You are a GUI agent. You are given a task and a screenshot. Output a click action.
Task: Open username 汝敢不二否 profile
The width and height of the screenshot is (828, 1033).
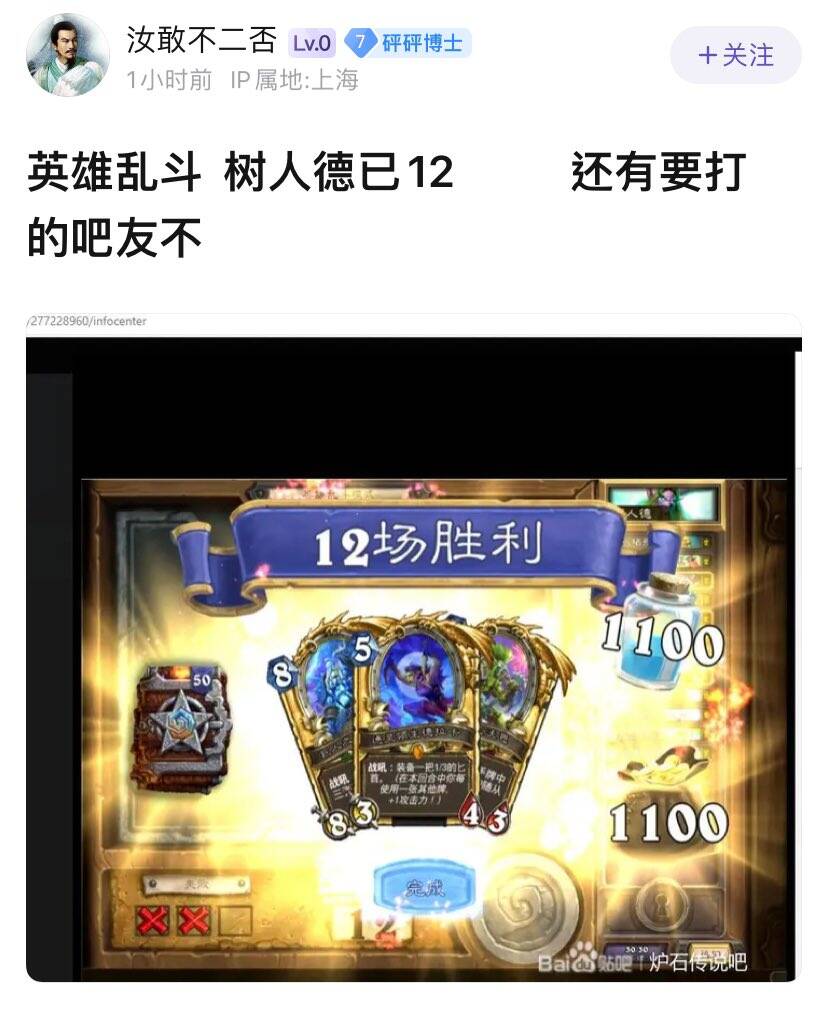coord(202,40)
